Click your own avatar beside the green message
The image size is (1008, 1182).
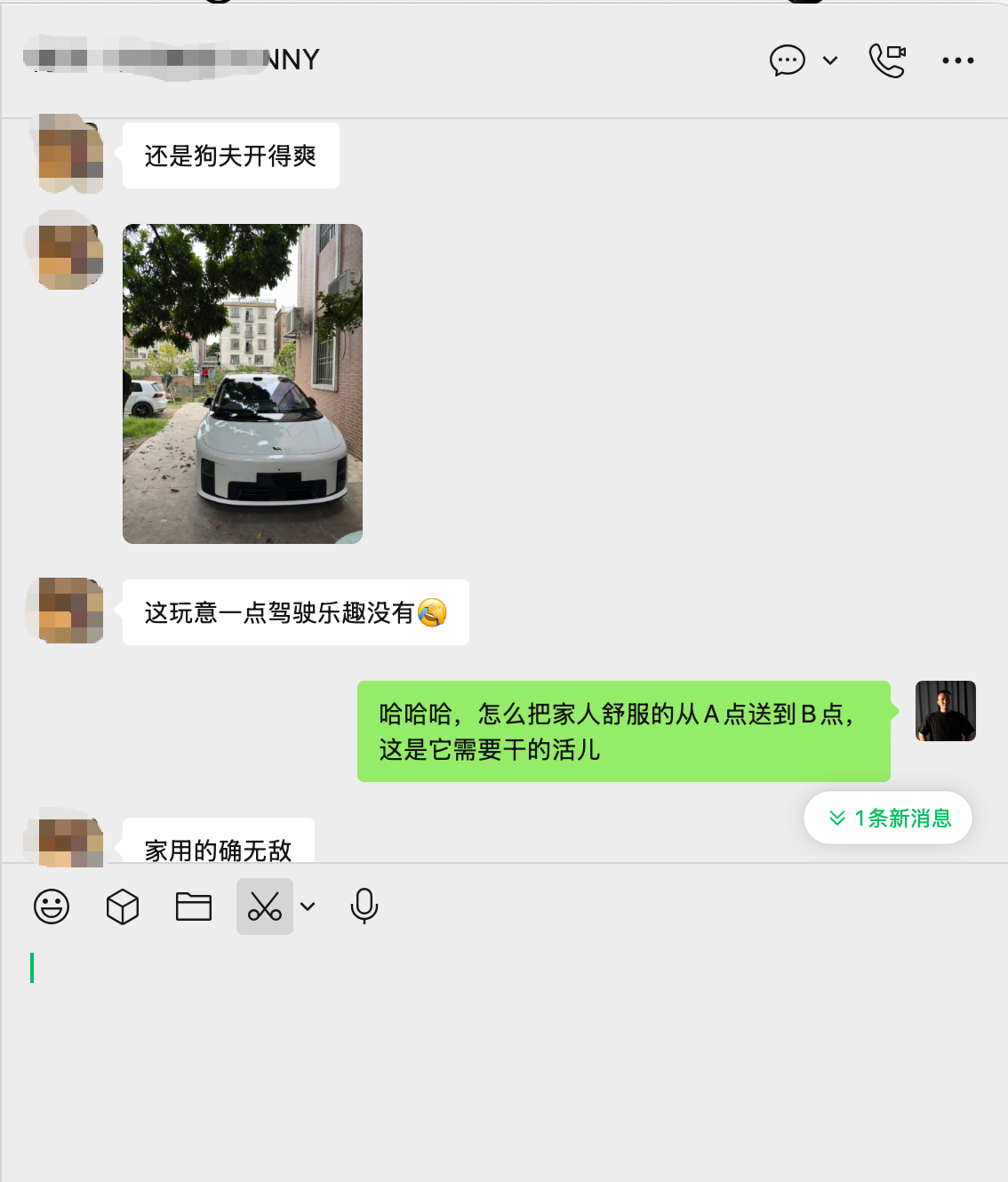pyautogui.click(x=945, y=711)
